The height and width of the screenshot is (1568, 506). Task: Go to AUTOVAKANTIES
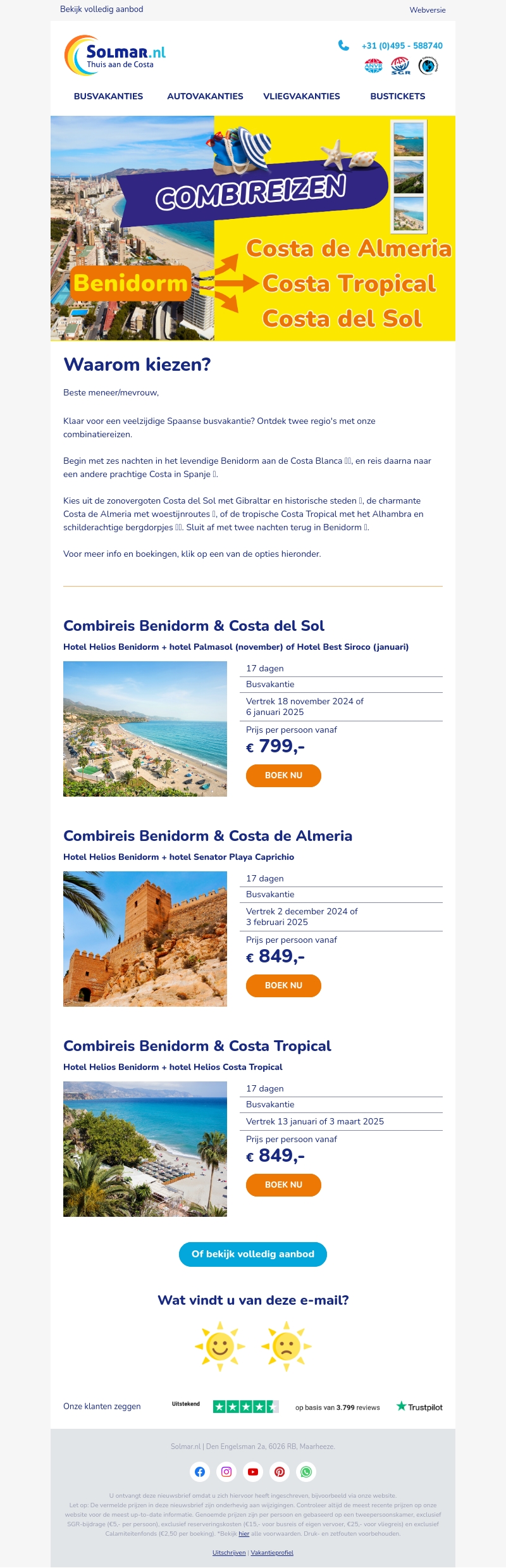point(205,96)
